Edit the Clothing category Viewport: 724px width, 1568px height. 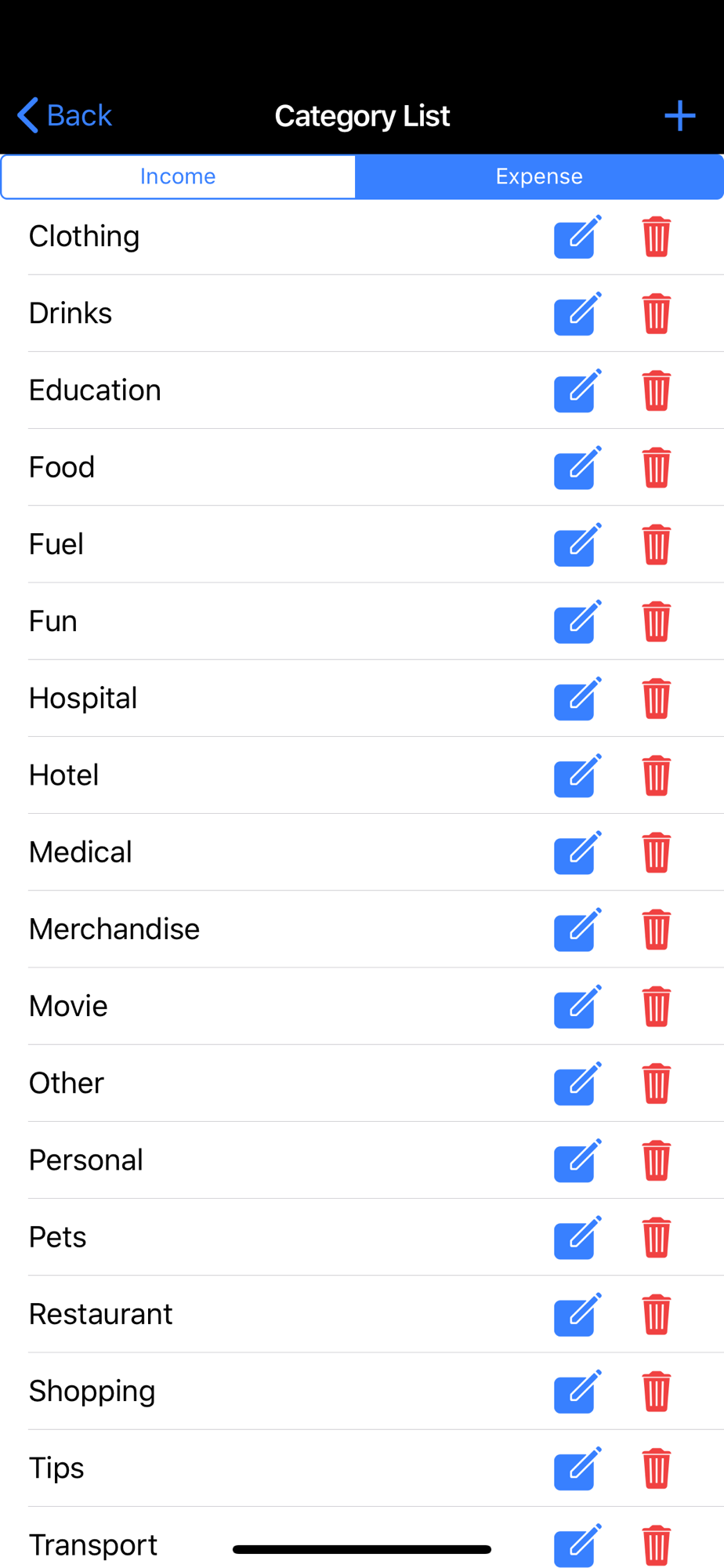click(578, 237)
